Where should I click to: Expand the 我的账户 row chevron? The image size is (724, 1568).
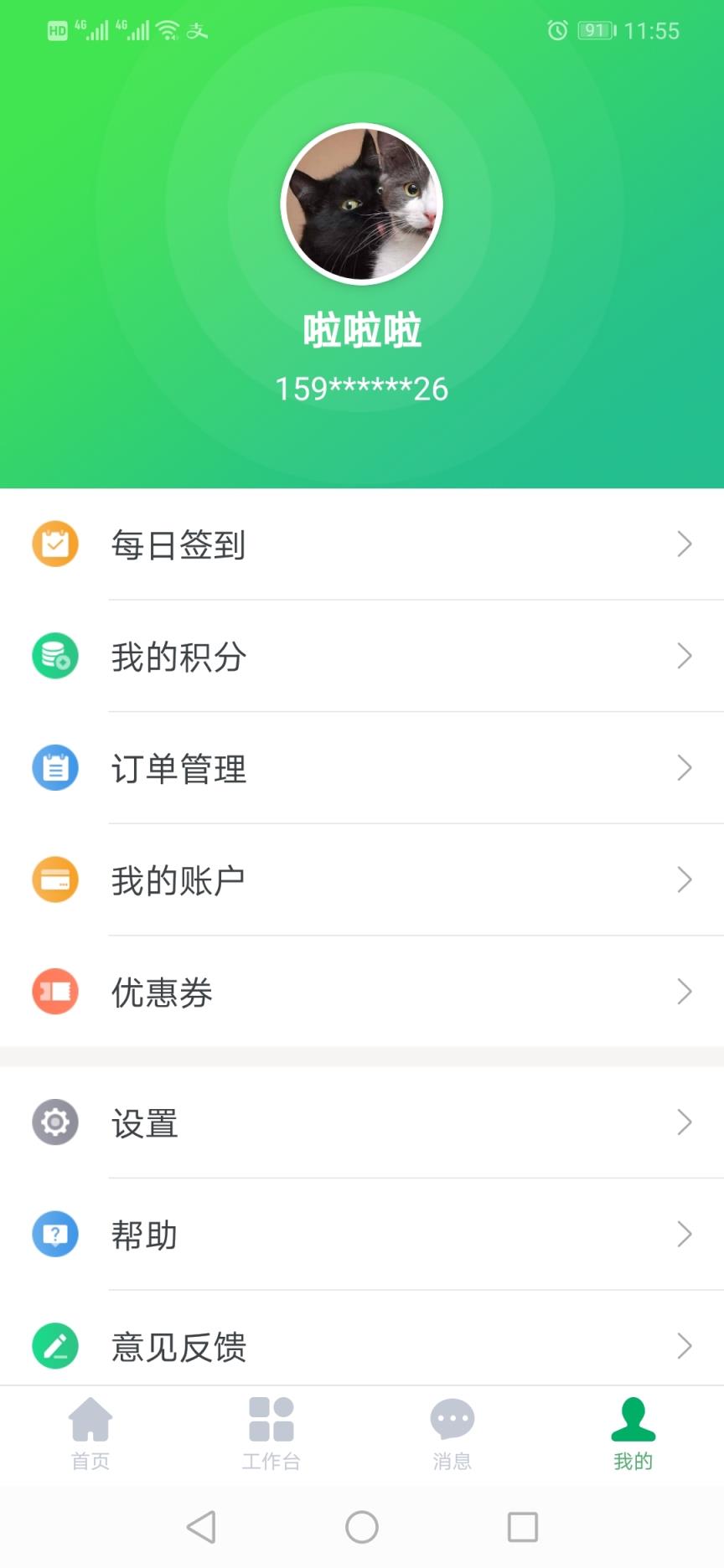coord(684,879)
